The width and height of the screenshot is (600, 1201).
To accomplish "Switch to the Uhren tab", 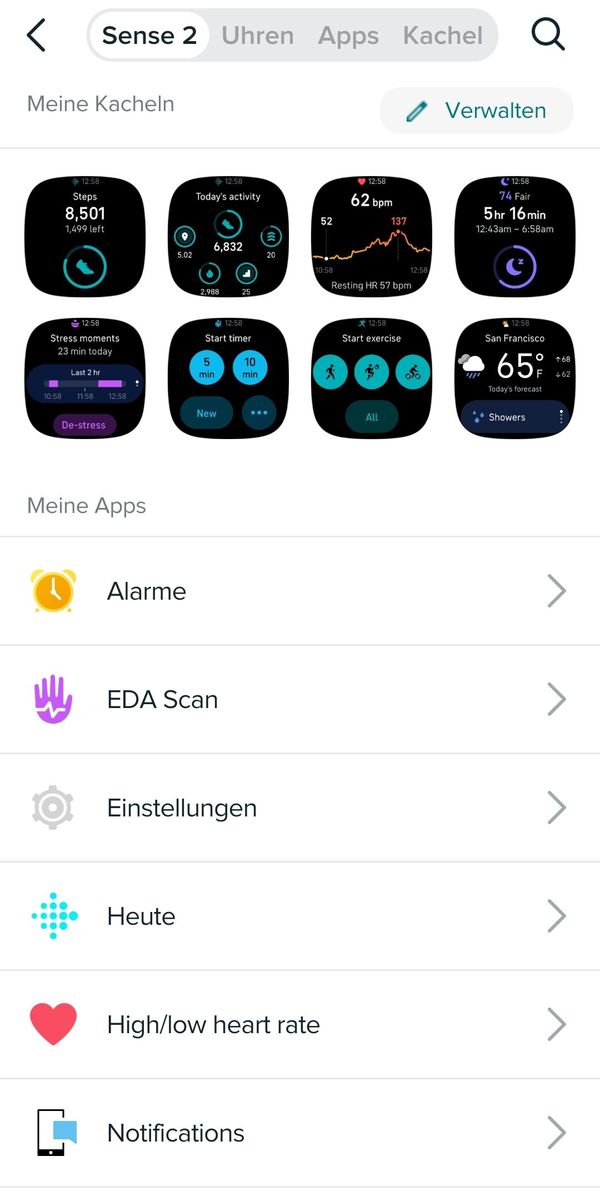I will click(x=258, y=36).
